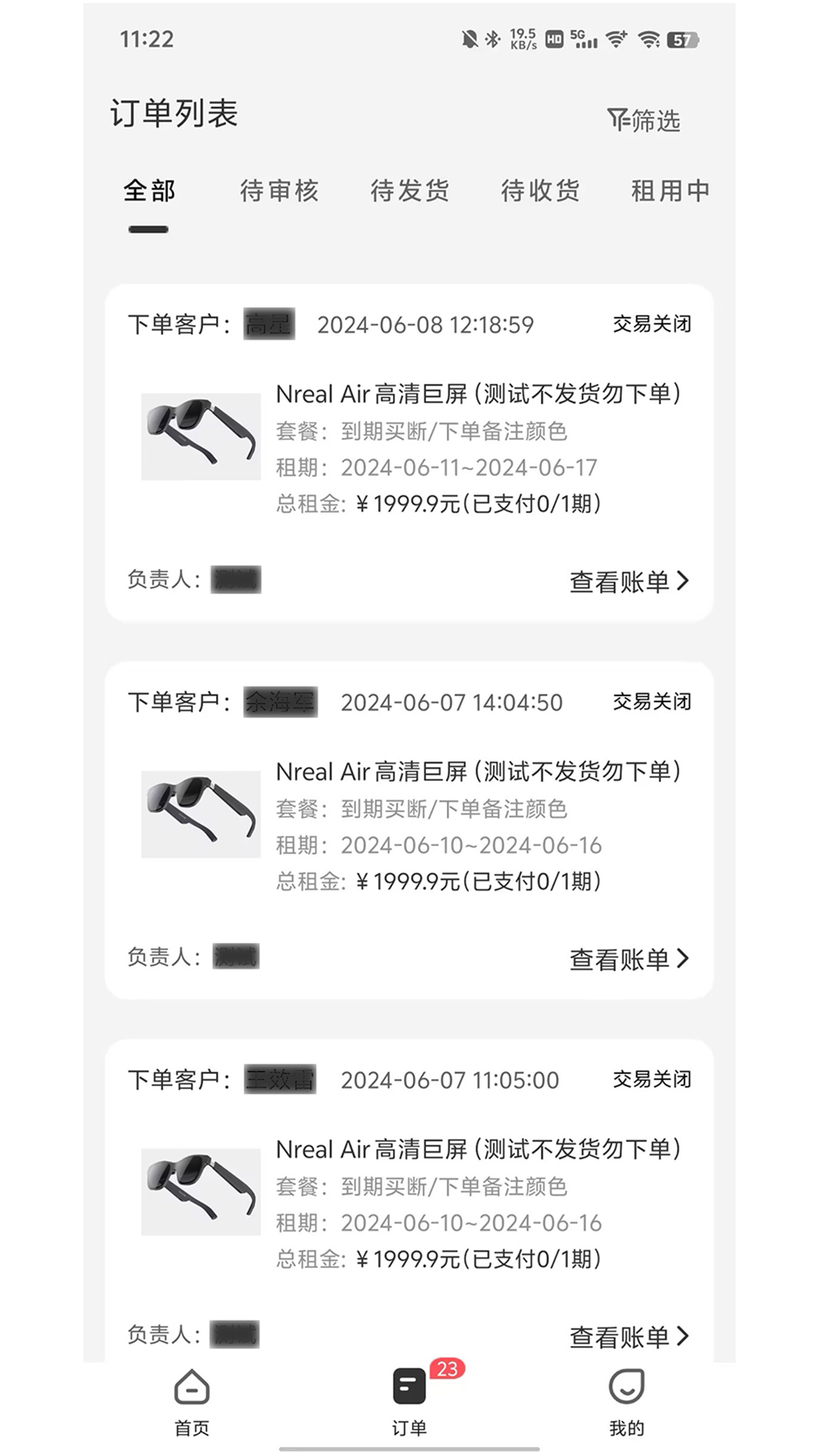
Task: Switch to the 我的 profile tab
Action: point(626,1401)
